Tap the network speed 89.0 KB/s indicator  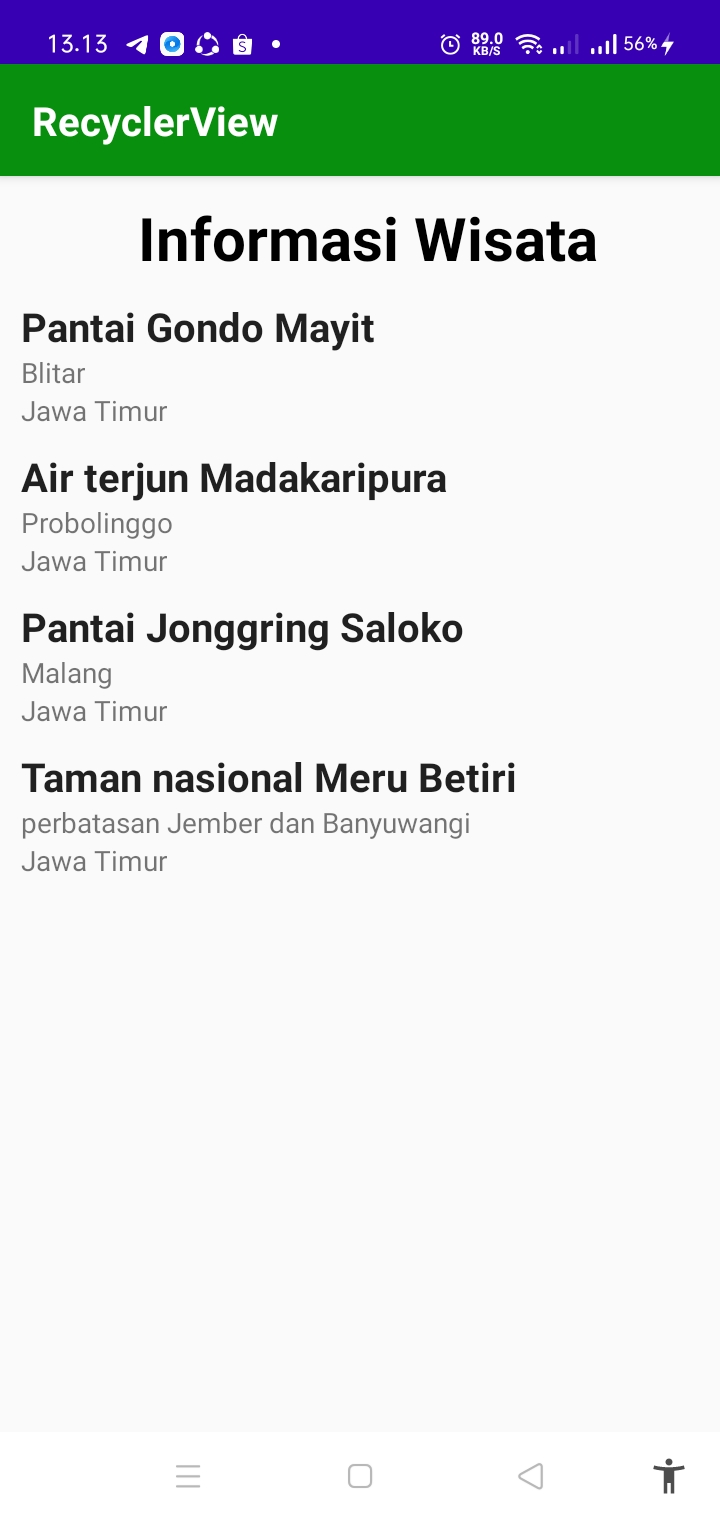[484, 44]
